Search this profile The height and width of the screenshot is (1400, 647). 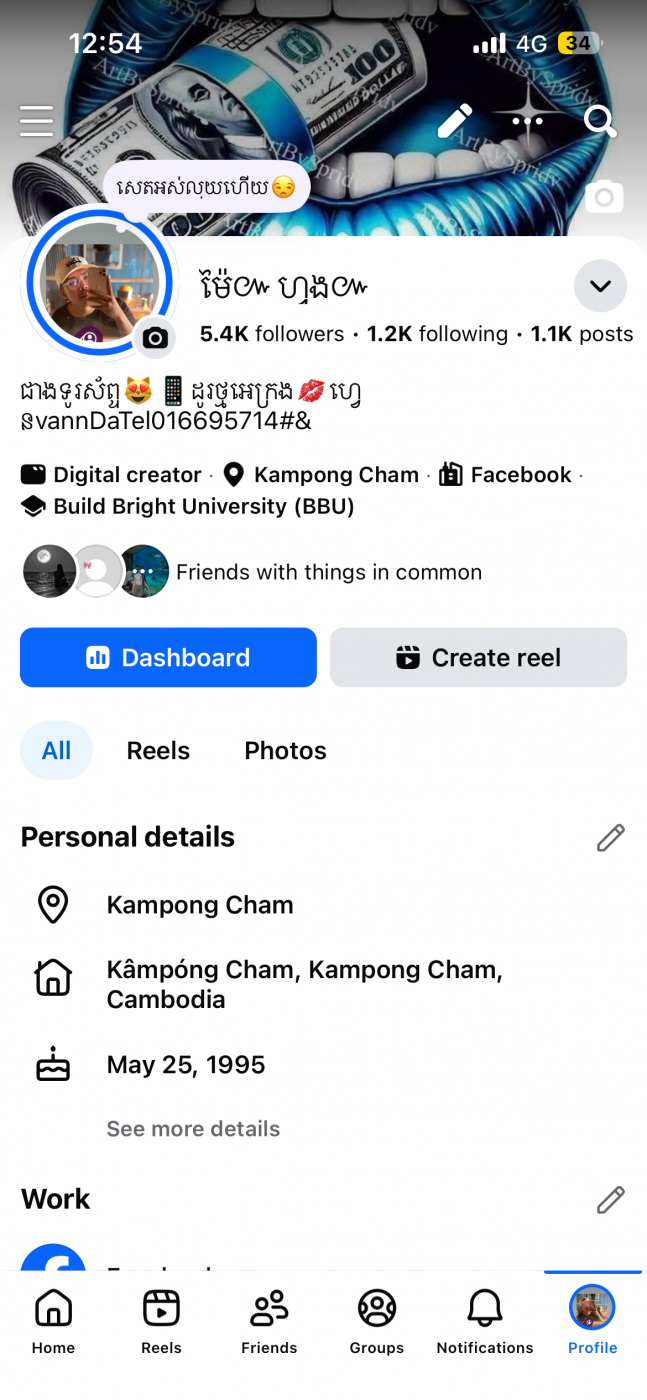(x=599, y=122)
